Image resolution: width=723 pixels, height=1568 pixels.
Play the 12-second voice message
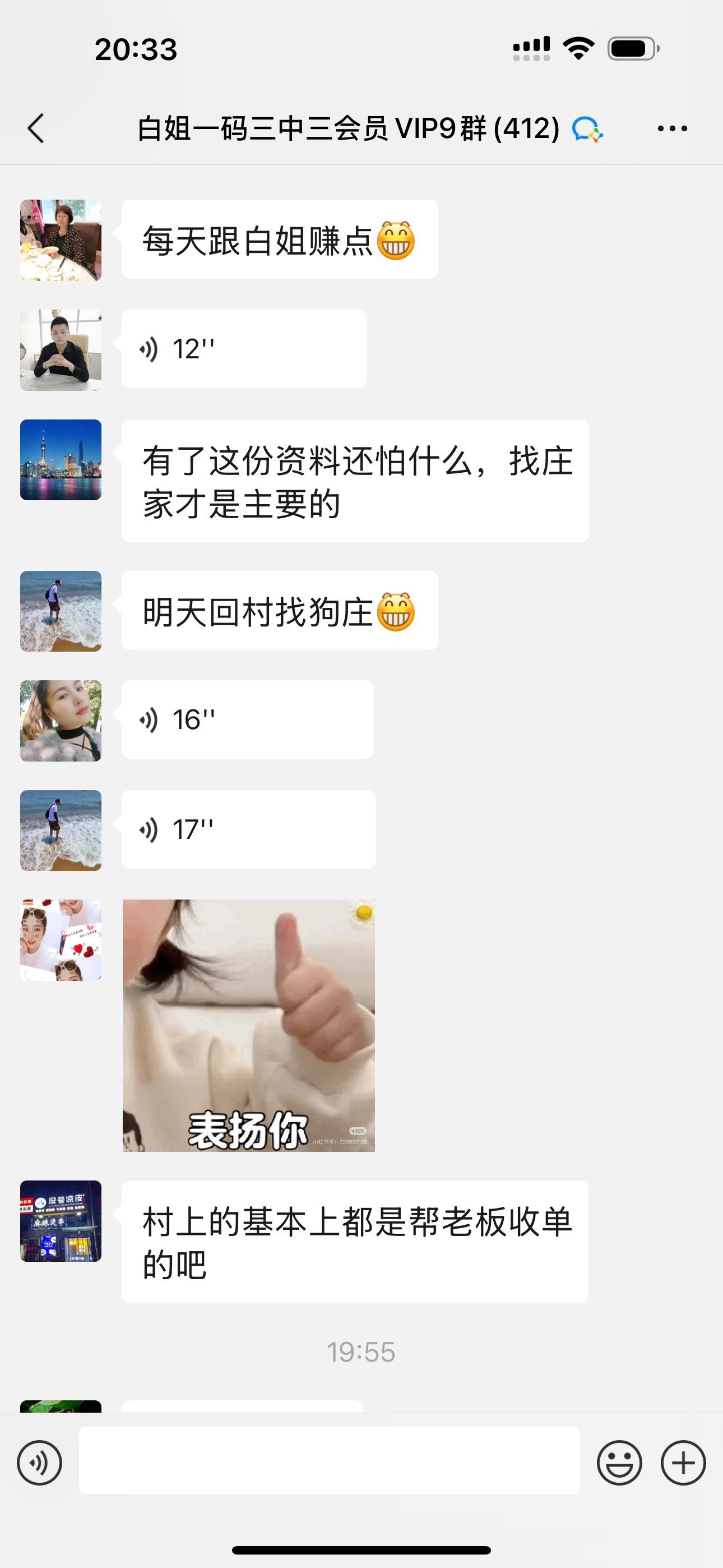coord(243,349)
